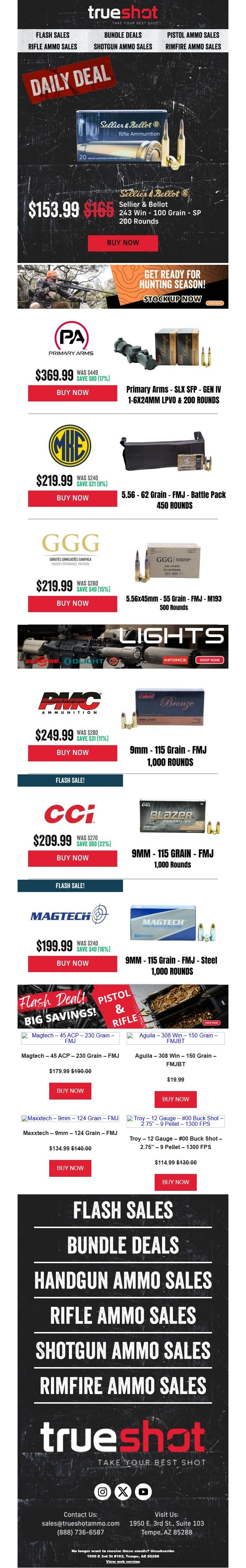
Task: Tap BUY NOW for GGG 5.56x45mm M193
Action: [x=72, y=603]
